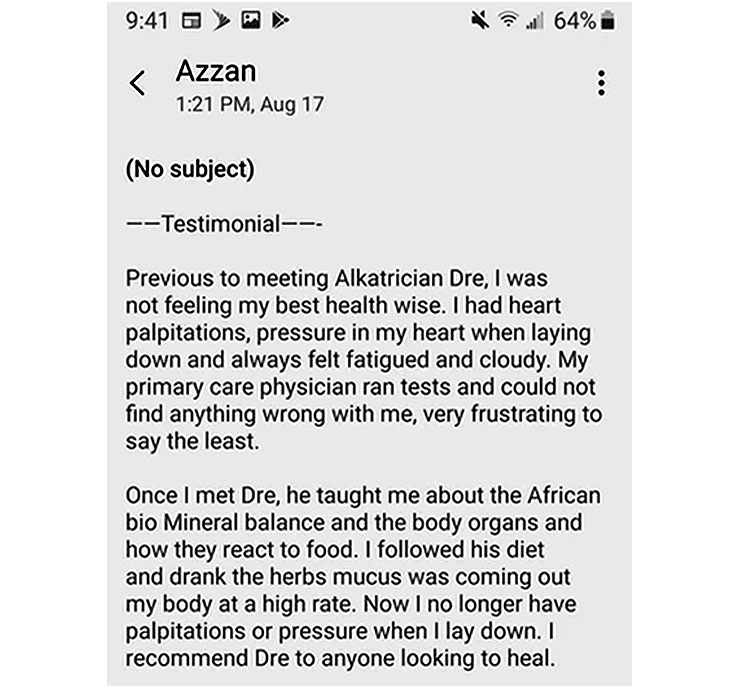Go back from Azzan's message
Image resolution: width=737 pixels, height=688 pixels.
138,84
